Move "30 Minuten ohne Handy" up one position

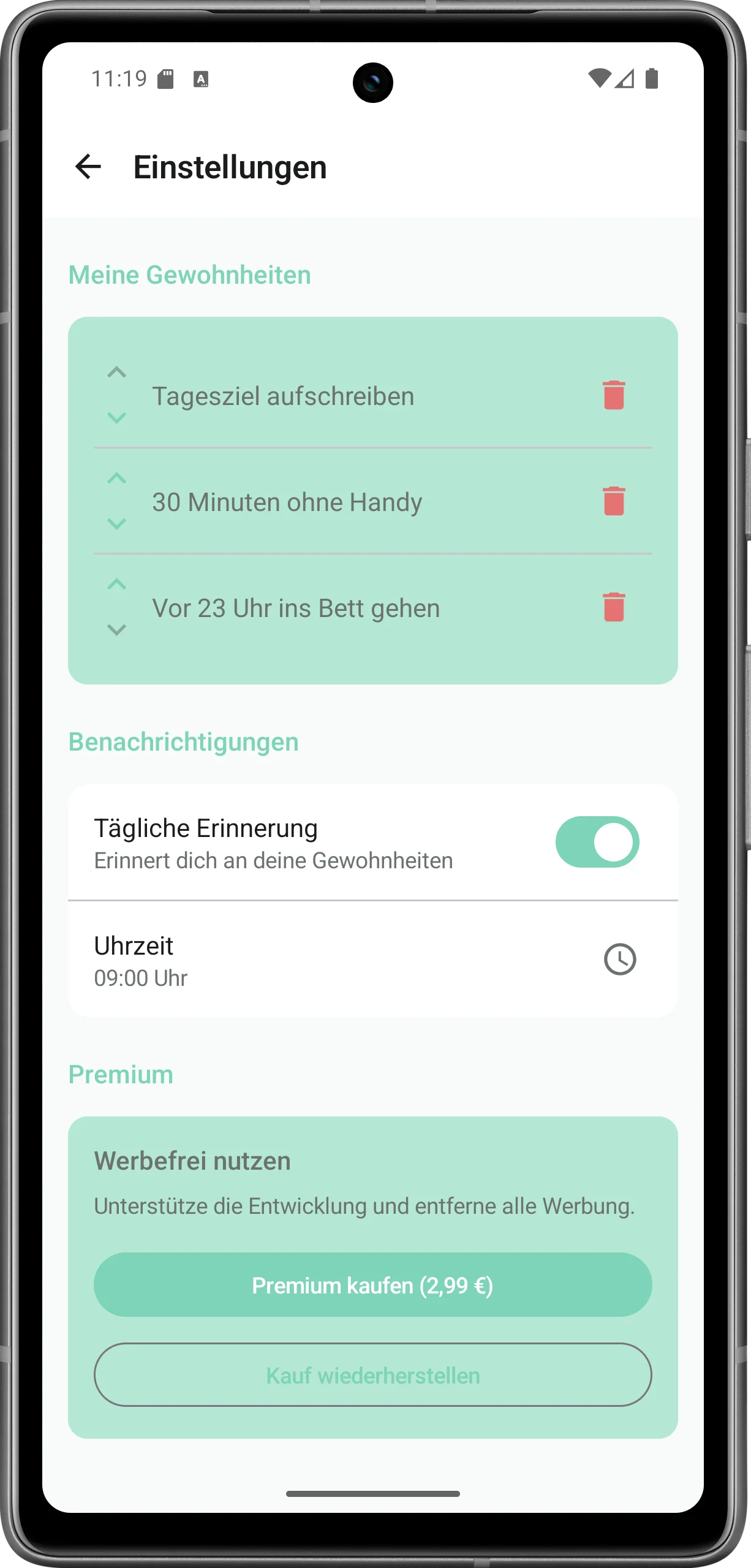(116, 478)
